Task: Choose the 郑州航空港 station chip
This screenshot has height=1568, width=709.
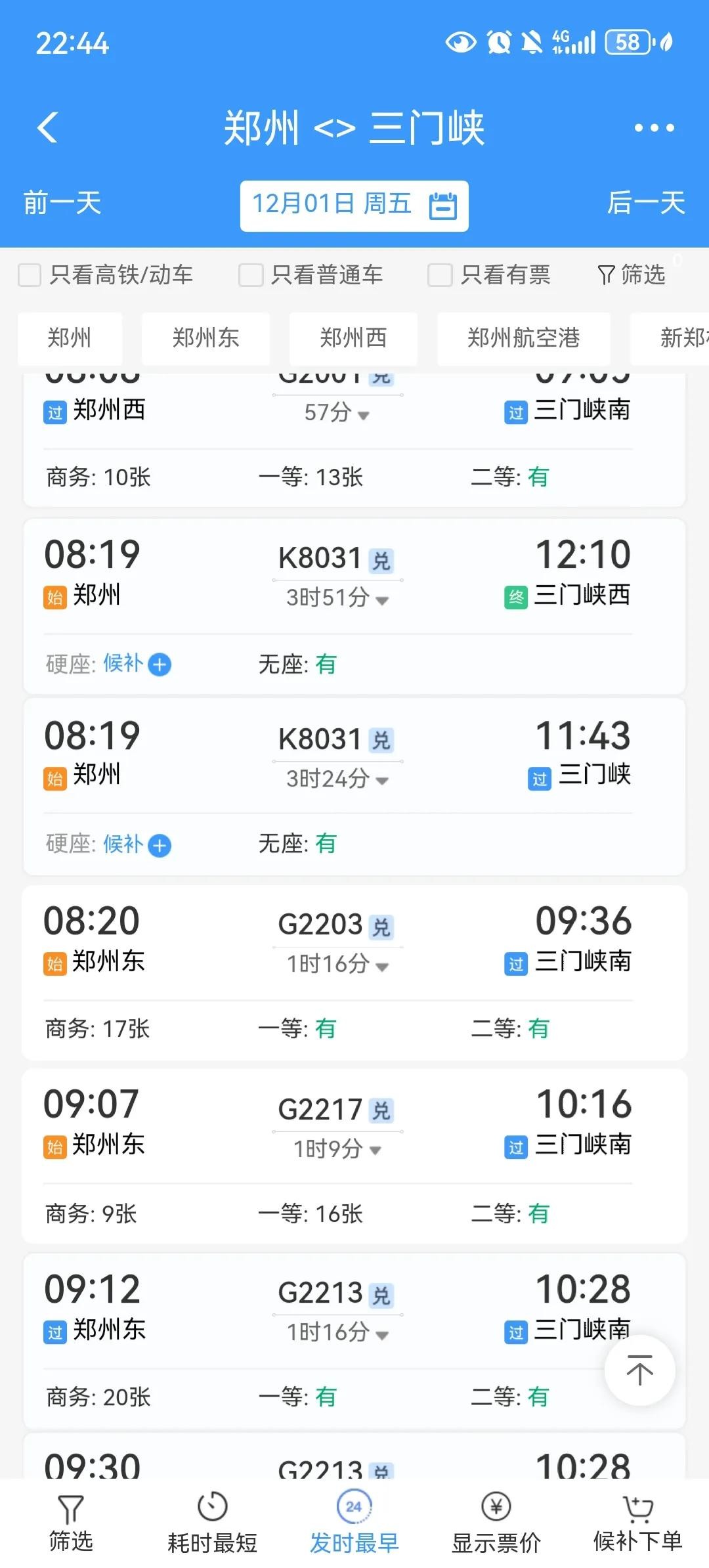Action: click(523, 338)
